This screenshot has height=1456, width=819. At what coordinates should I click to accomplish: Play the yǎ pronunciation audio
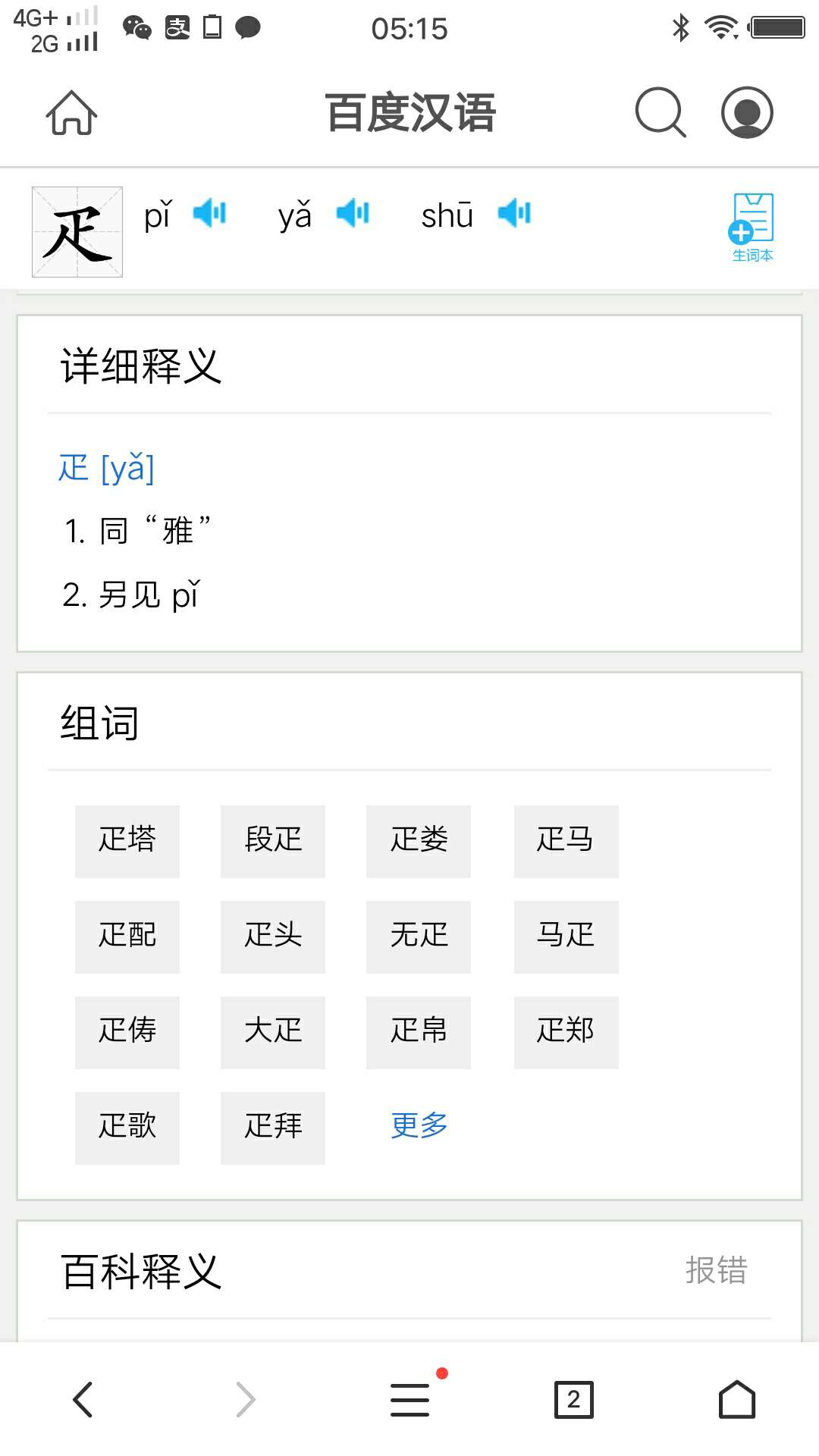(353, 213)
